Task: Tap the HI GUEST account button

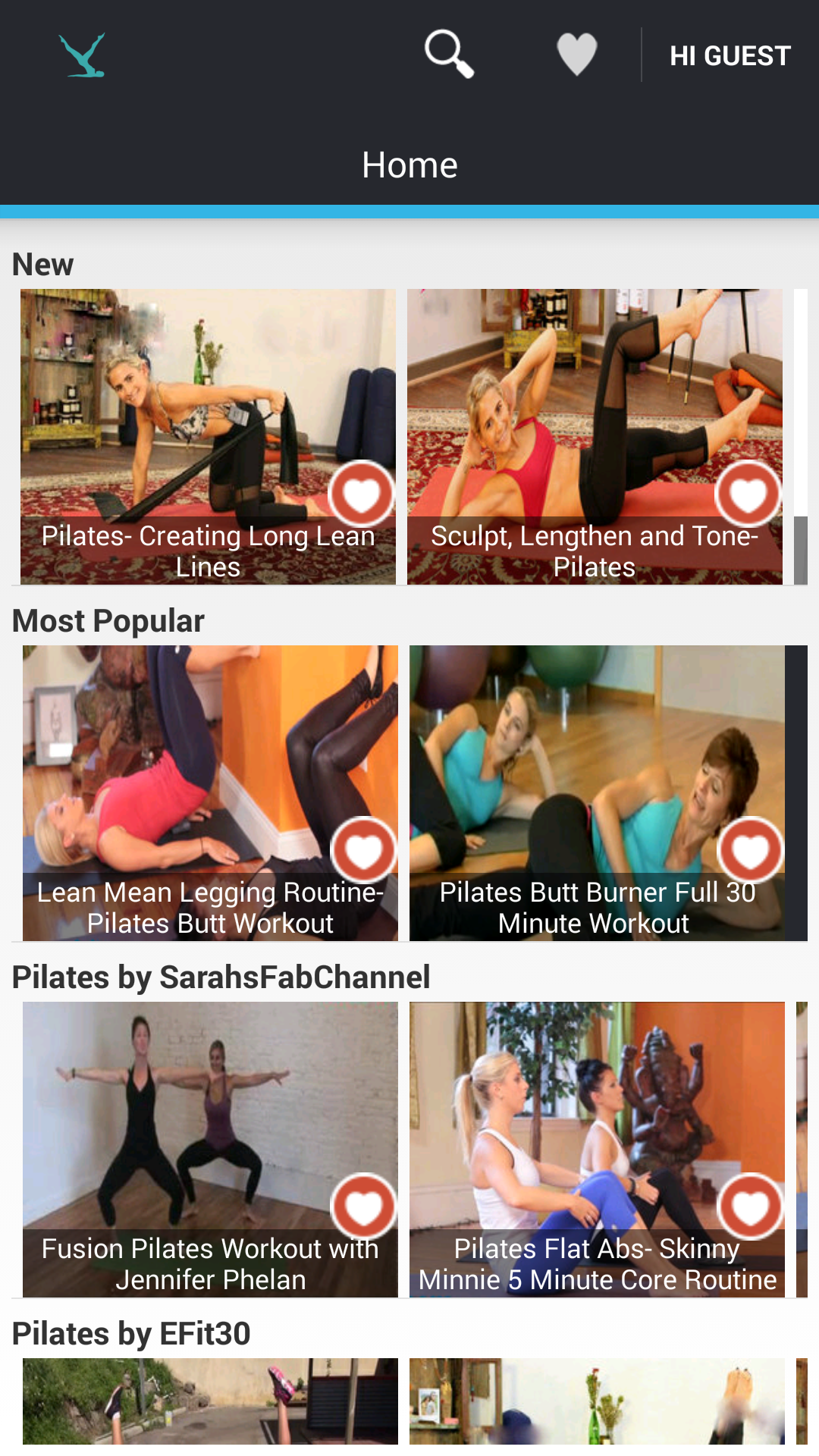Action: coord(730,56)
